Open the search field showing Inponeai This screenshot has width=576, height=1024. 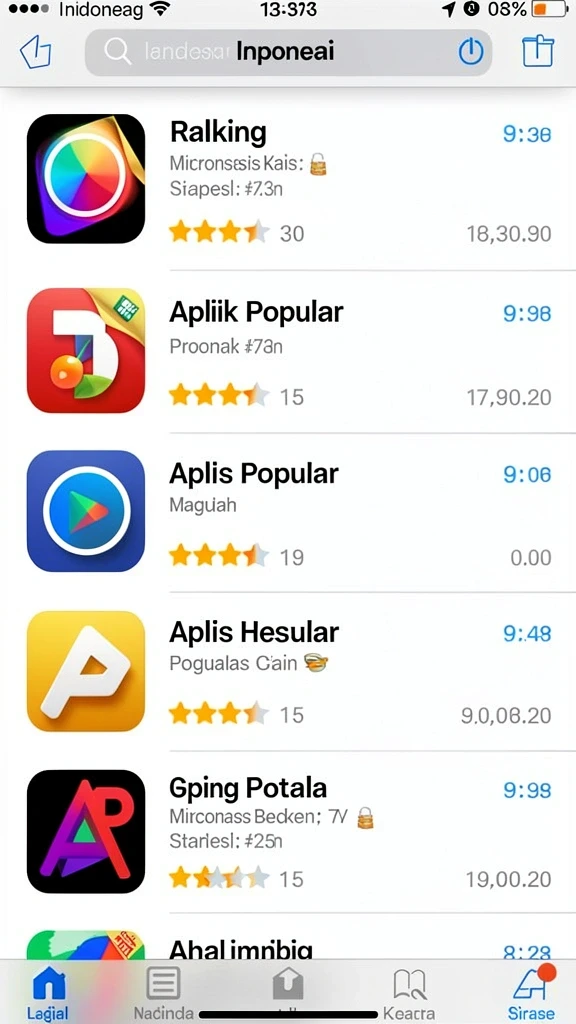[288, 52]
